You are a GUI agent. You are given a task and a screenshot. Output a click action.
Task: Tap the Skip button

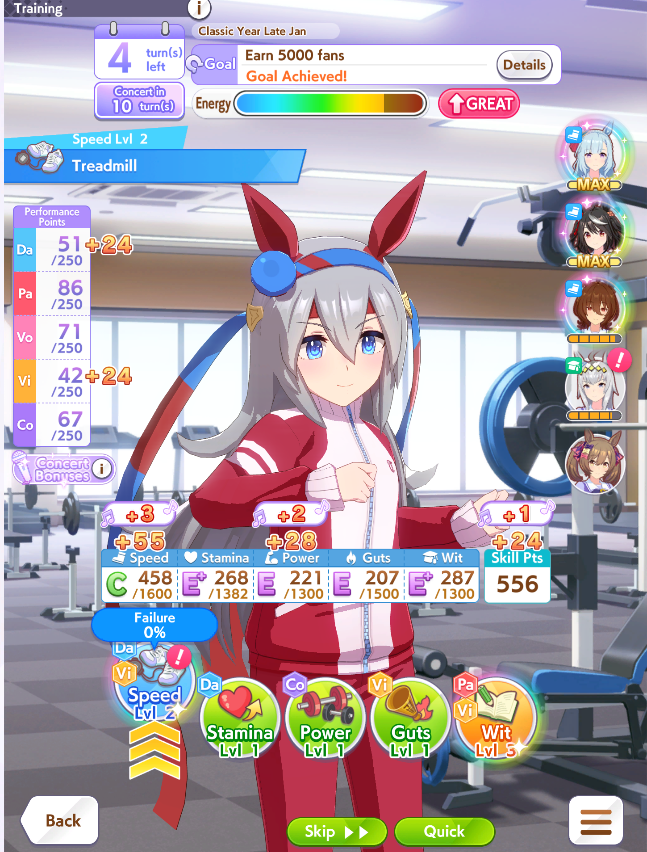pos(337,831)
